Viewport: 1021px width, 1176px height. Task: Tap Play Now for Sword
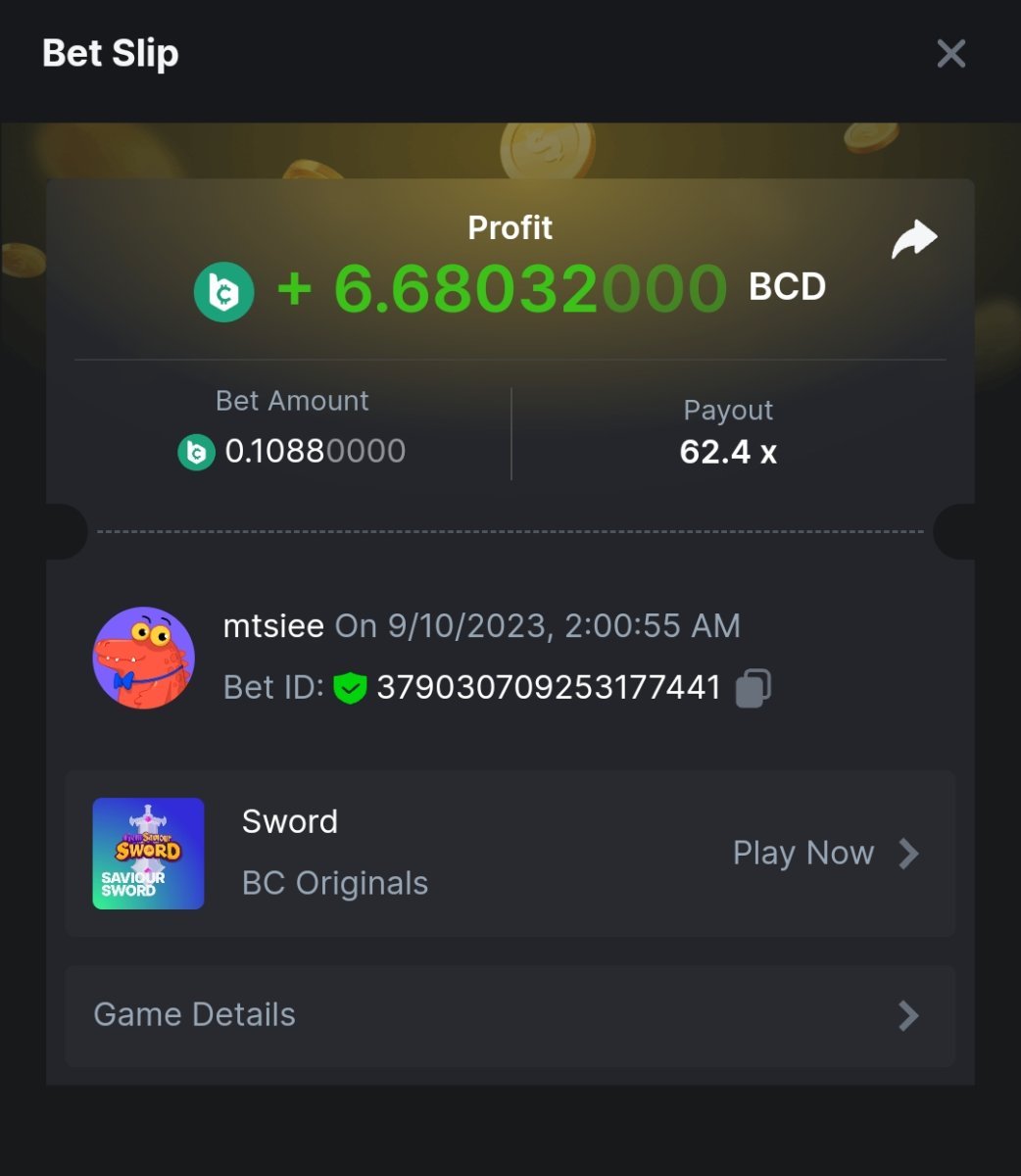(825, 854)
